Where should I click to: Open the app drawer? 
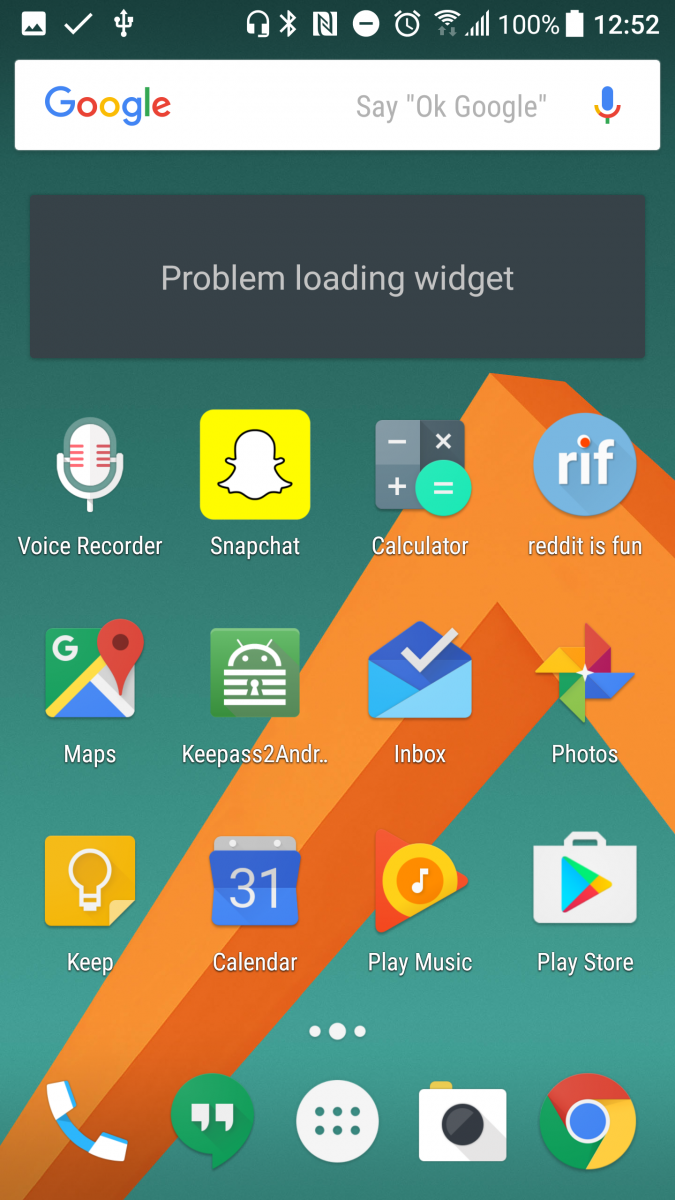pyautogui.click(x=338, y=1121)
